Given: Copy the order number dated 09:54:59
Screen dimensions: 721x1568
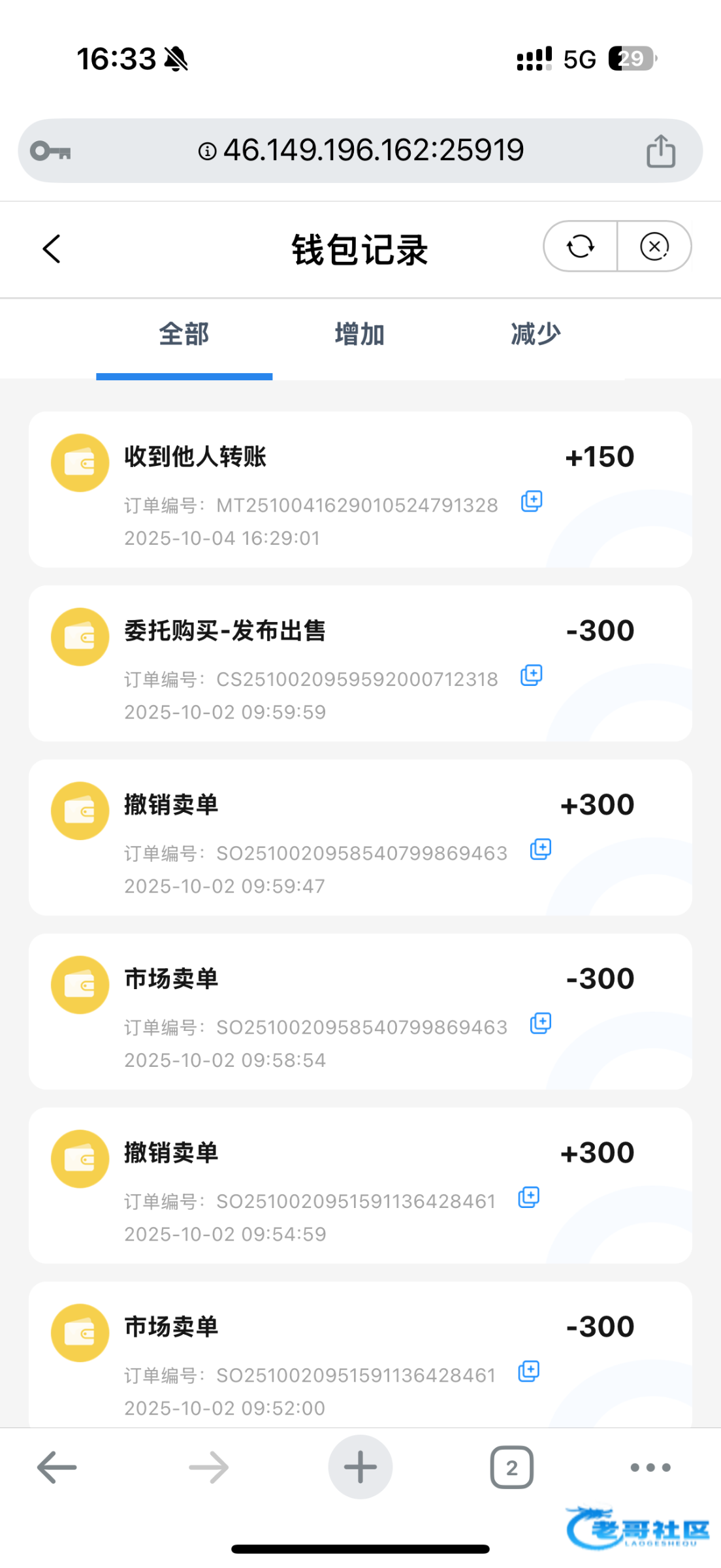Looking at the screenshot, I should click(x=529, y=1197).
